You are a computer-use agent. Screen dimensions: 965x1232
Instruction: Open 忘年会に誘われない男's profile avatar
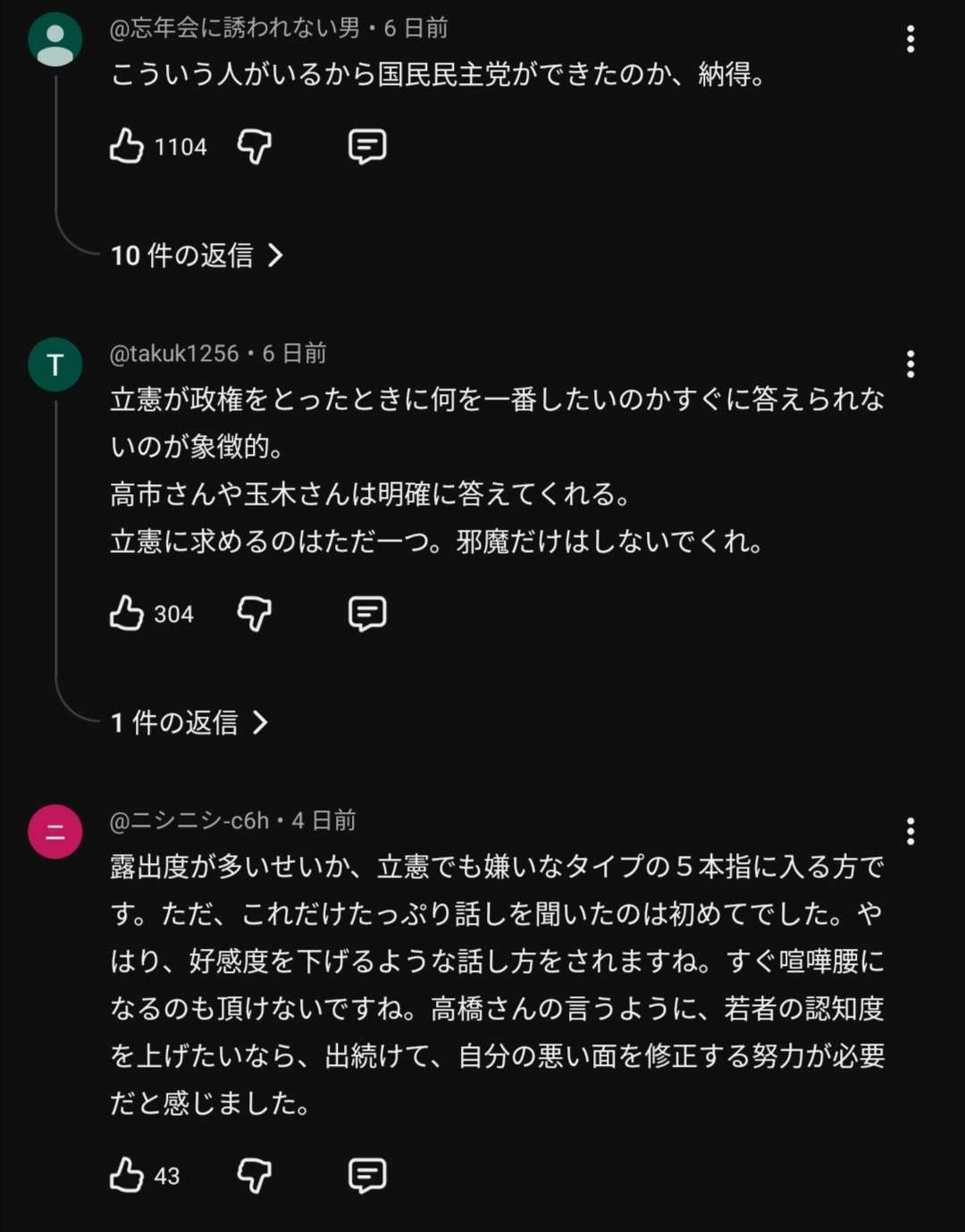55,39
